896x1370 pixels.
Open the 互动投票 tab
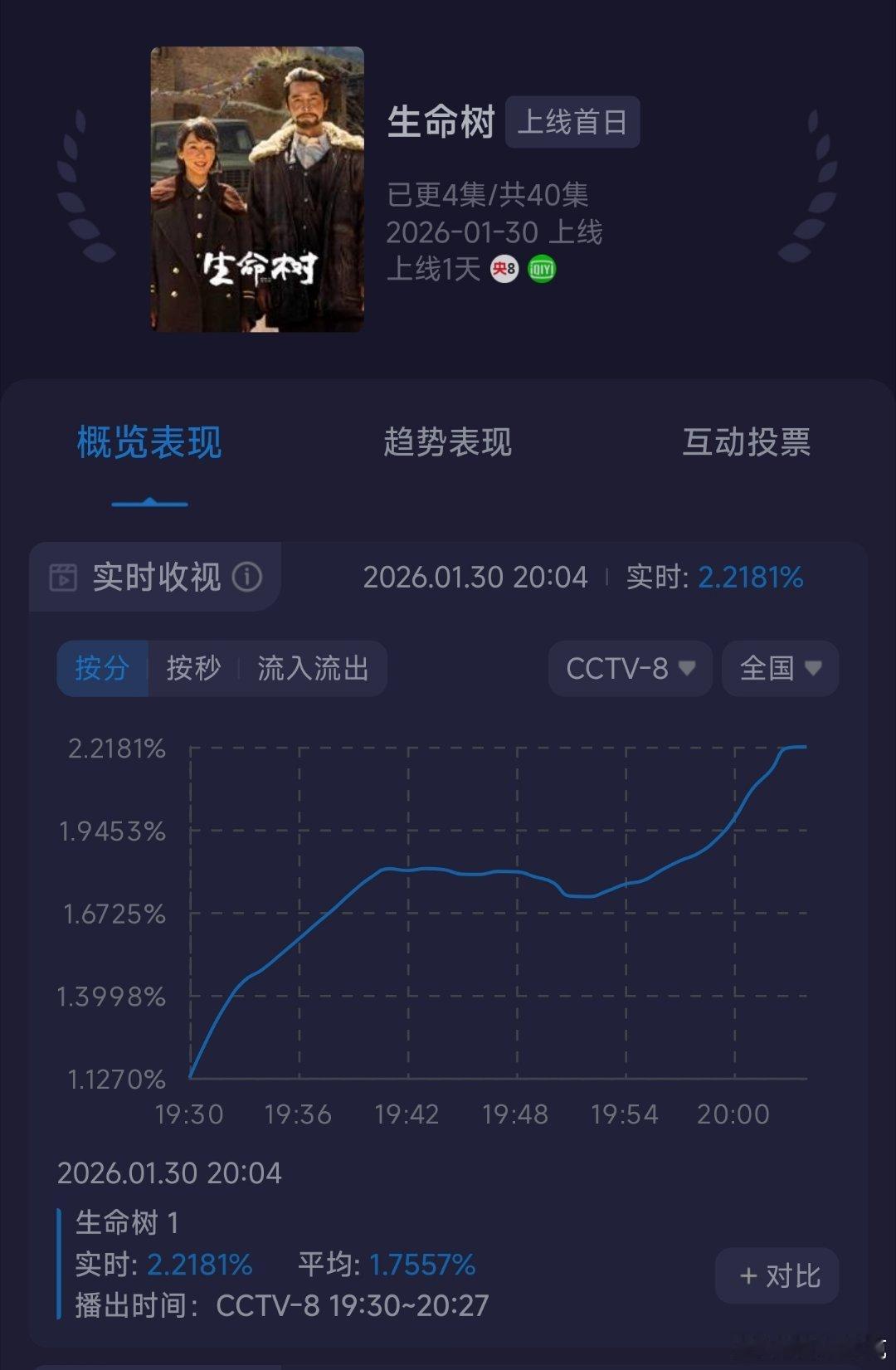point(748,443)
